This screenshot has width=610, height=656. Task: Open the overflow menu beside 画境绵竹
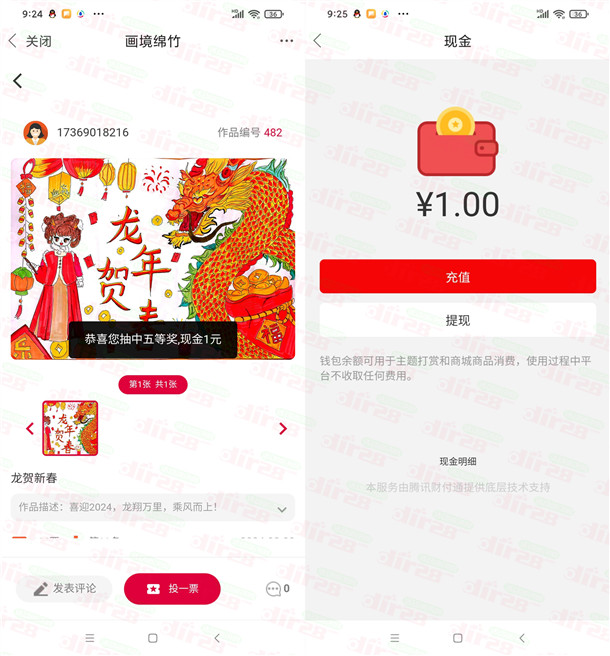tap(287, 41)
